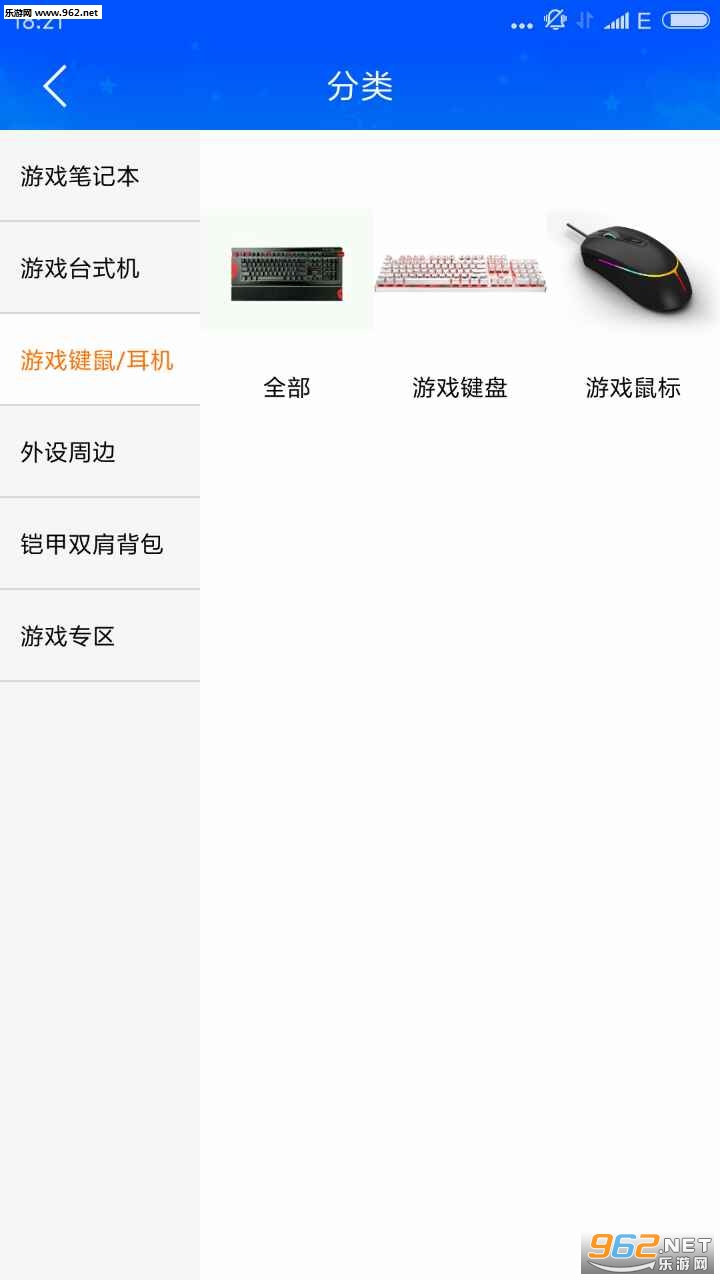
Task: Show the 游戏专区 category
Action: (99, 636)
